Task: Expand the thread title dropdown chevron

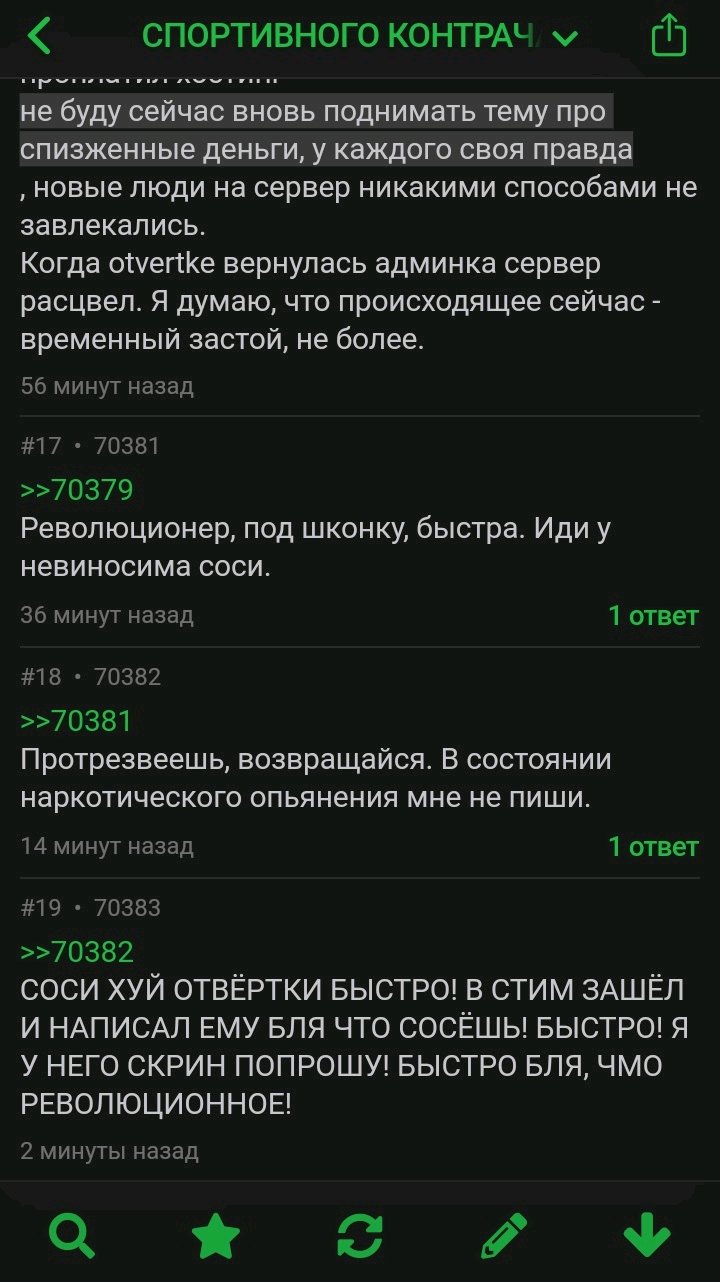Action: pyautogui.click(x=564, y=39)
